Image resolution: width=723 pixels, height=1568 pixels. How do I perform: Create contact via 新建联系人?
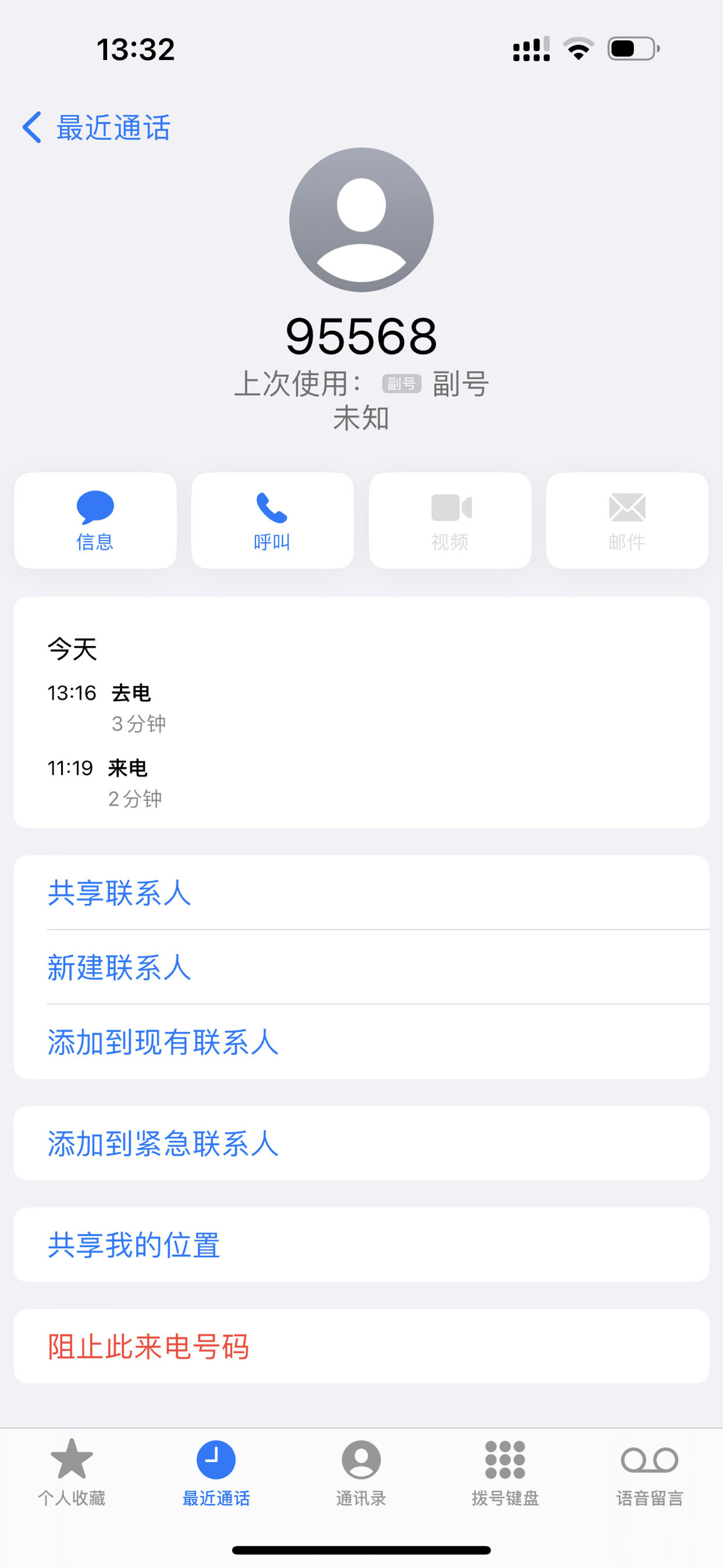[361, 967]
